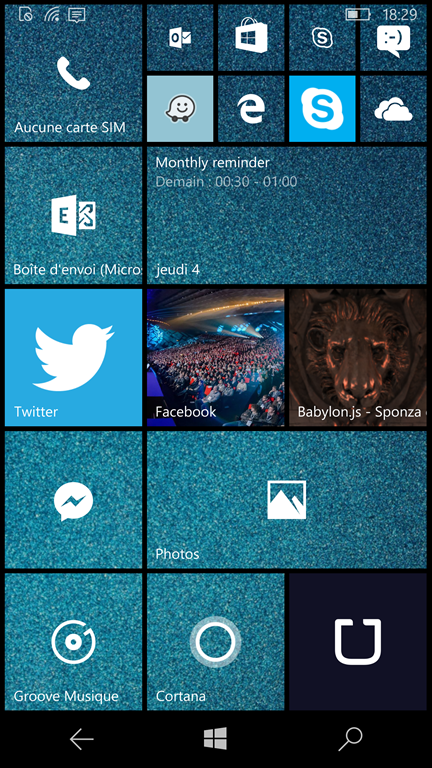
Task: Launch Waze from its tile
Action: 180,109
